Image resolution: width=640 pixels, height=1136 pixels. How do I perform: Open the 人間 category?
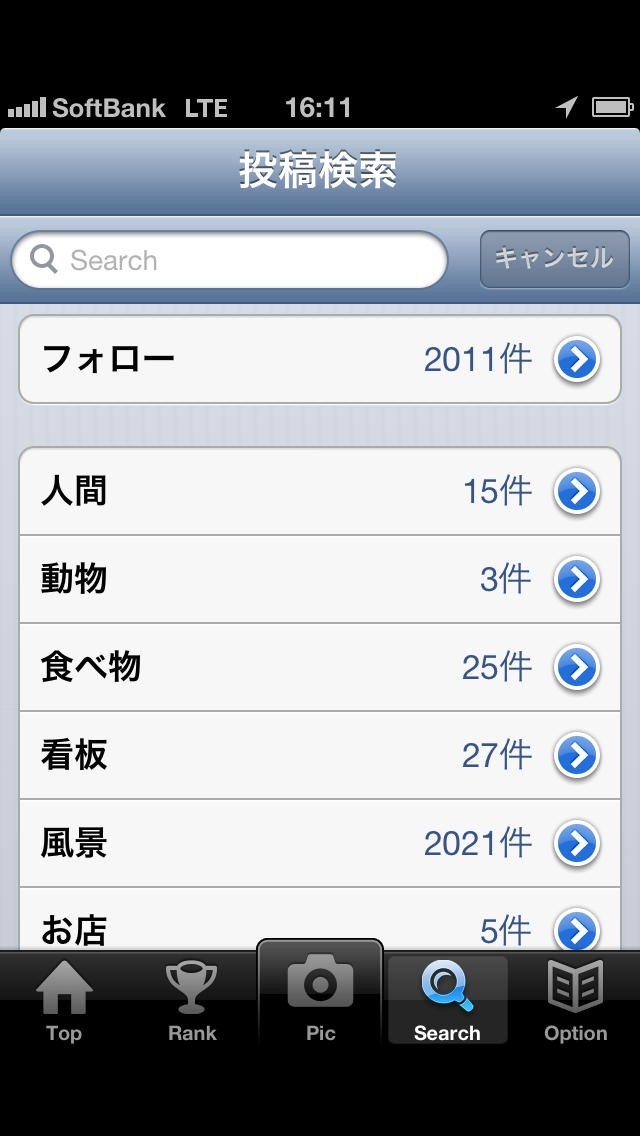320,491
